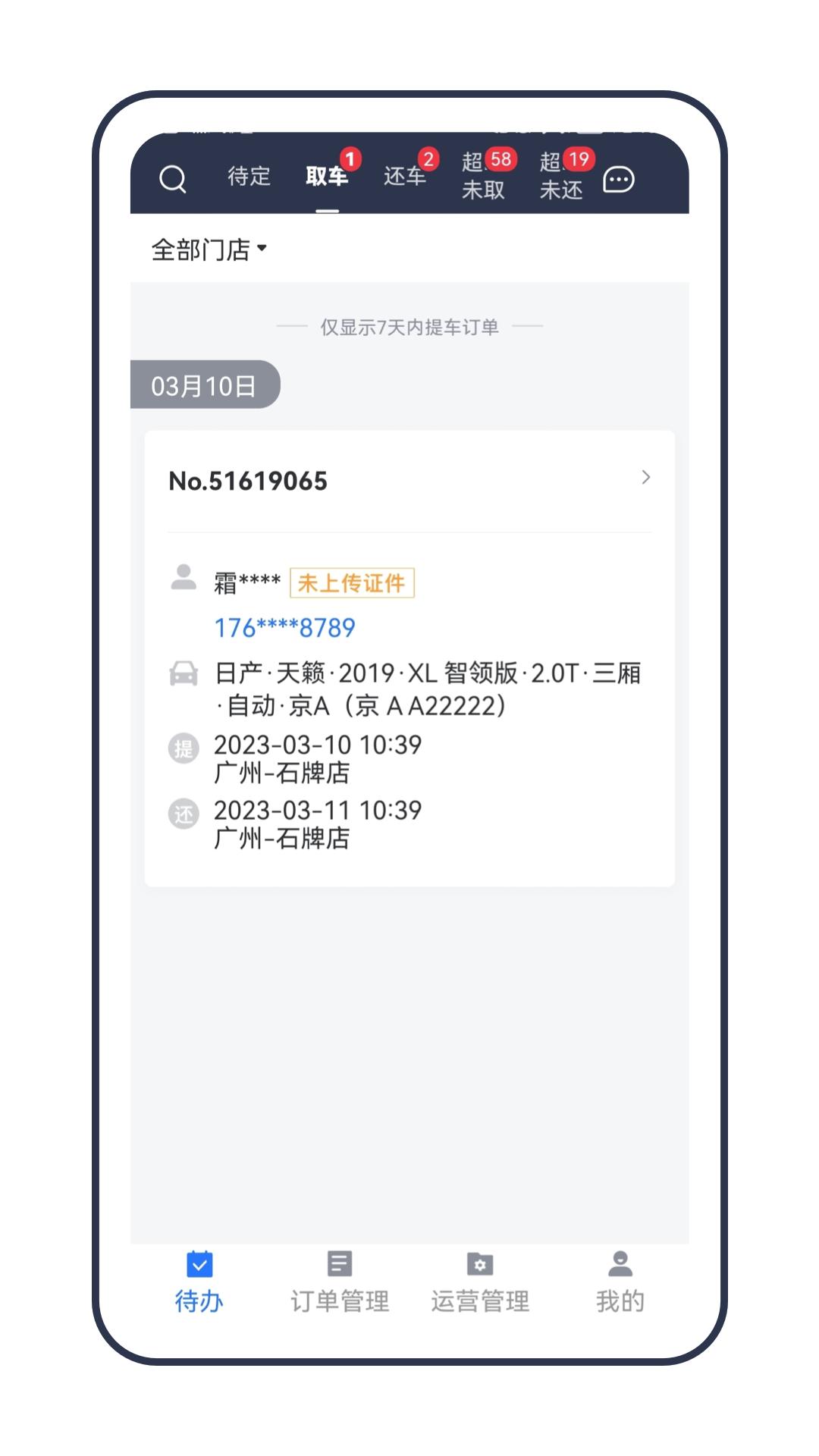
Task: Call customer via phone number 176****8789
Action: (x=284, y=627)
